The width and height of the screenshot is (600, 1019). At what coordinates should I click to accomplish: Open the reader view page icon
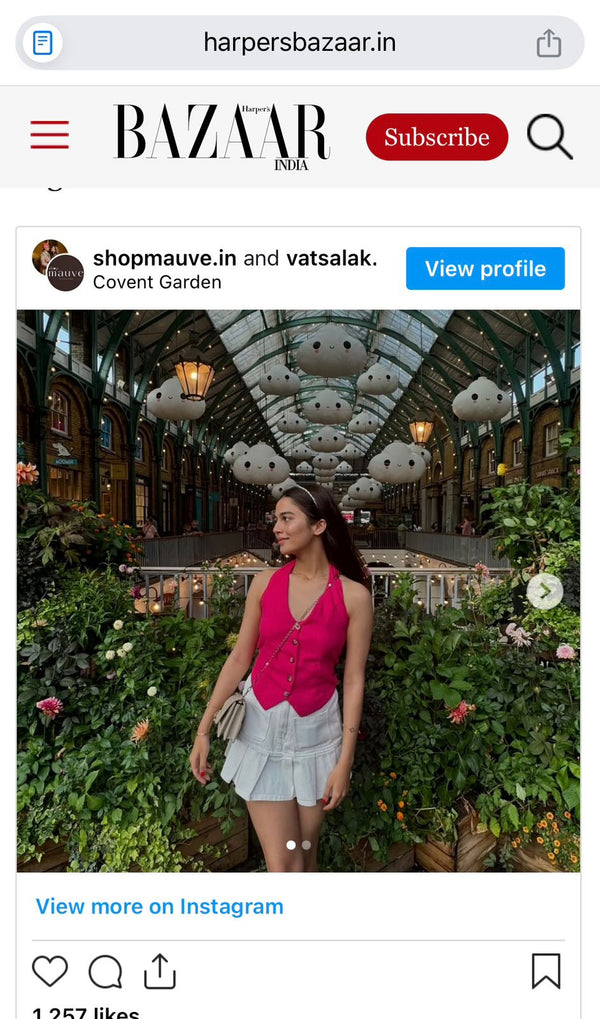click(42, 43)
